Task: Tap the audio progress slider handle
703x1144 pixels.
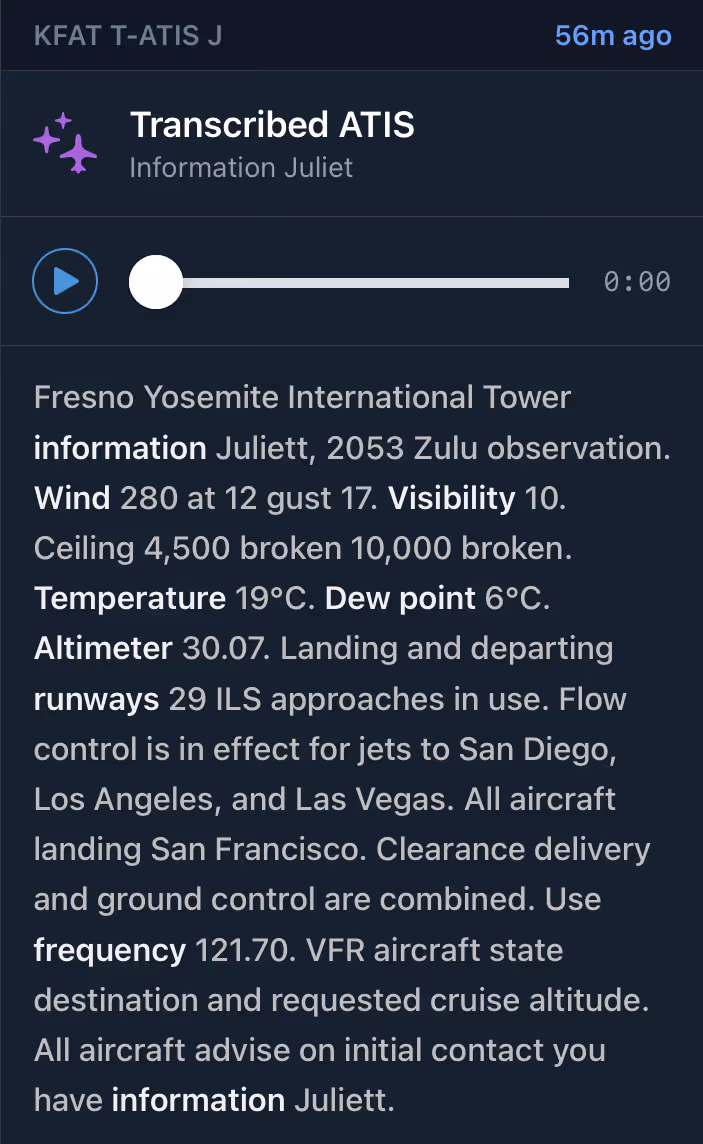Action: click(x=156, y=282)
